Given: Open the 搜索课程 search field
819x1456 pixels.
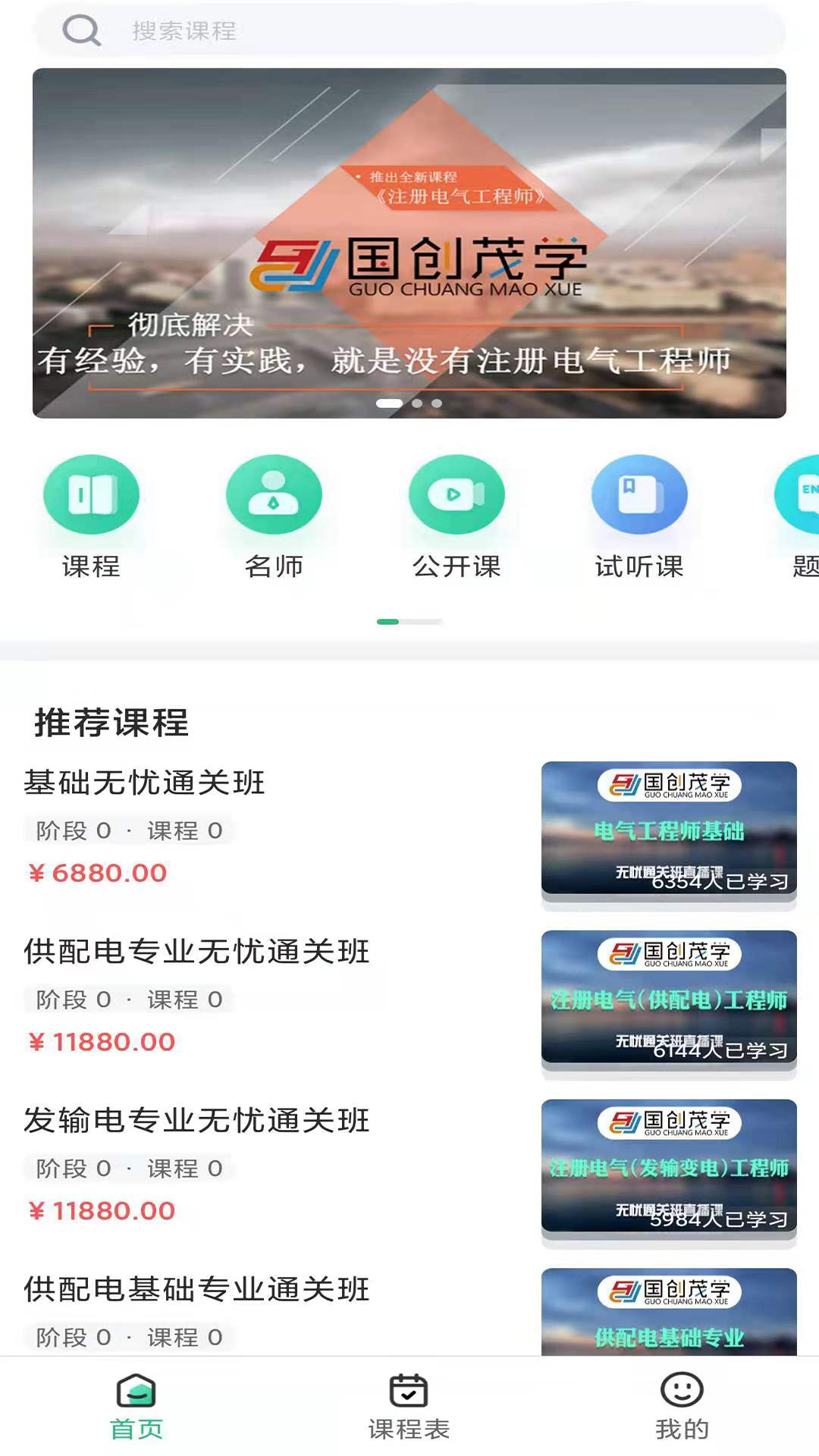Looking at the screenshot, I should 409,31.
